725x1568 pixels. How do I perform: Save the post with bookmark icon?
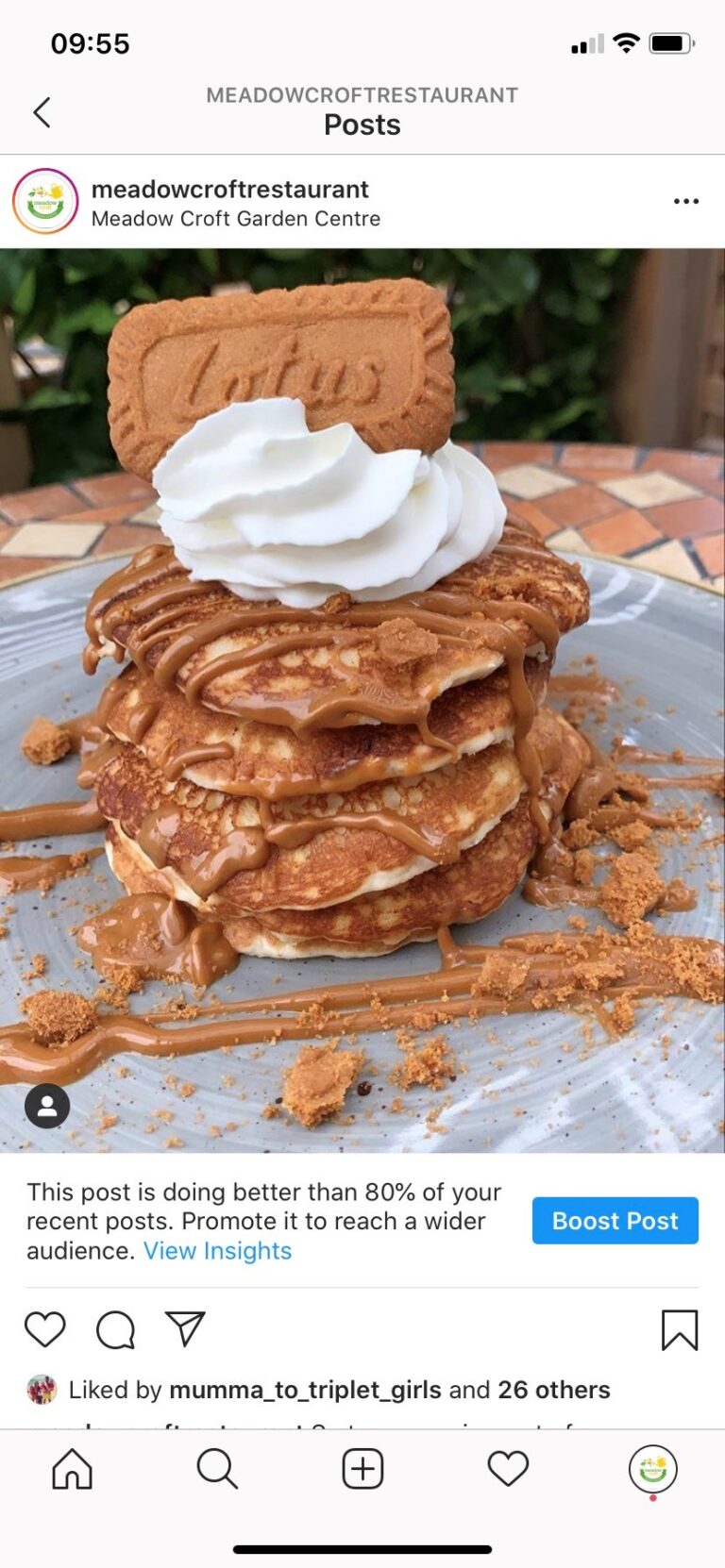[x=680, y=1329]
